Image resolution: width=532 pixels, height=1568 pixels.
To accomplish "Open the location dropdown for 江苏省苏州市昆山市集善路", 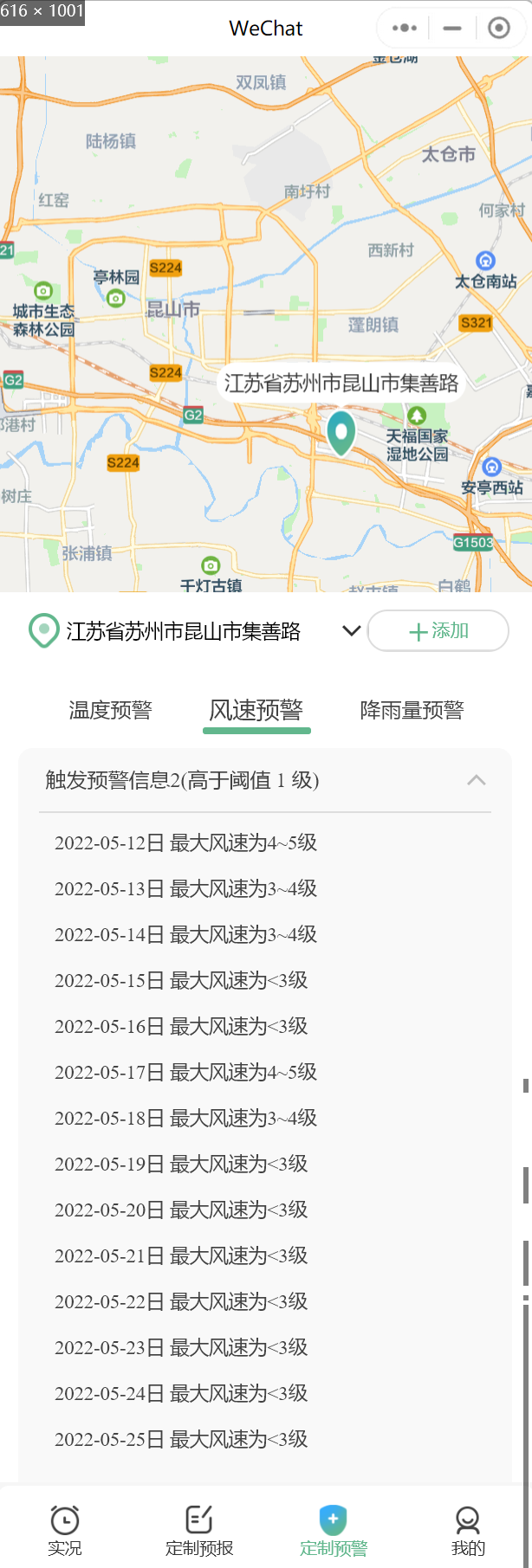I will point(351,631).
